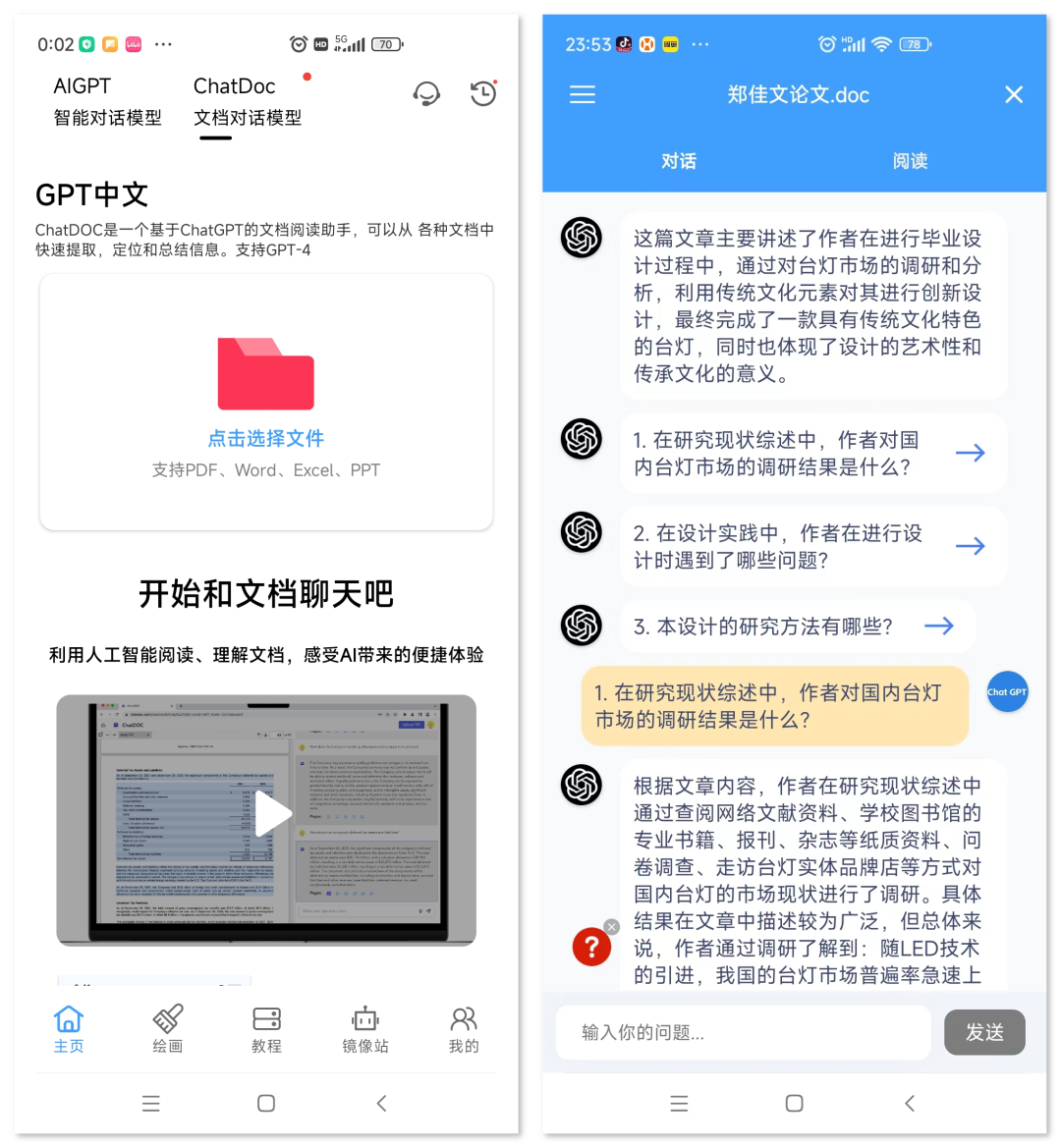Play the ChatDOC demo video
Viewport: 1061px width, 1148px height.
[x=271, y=814]
